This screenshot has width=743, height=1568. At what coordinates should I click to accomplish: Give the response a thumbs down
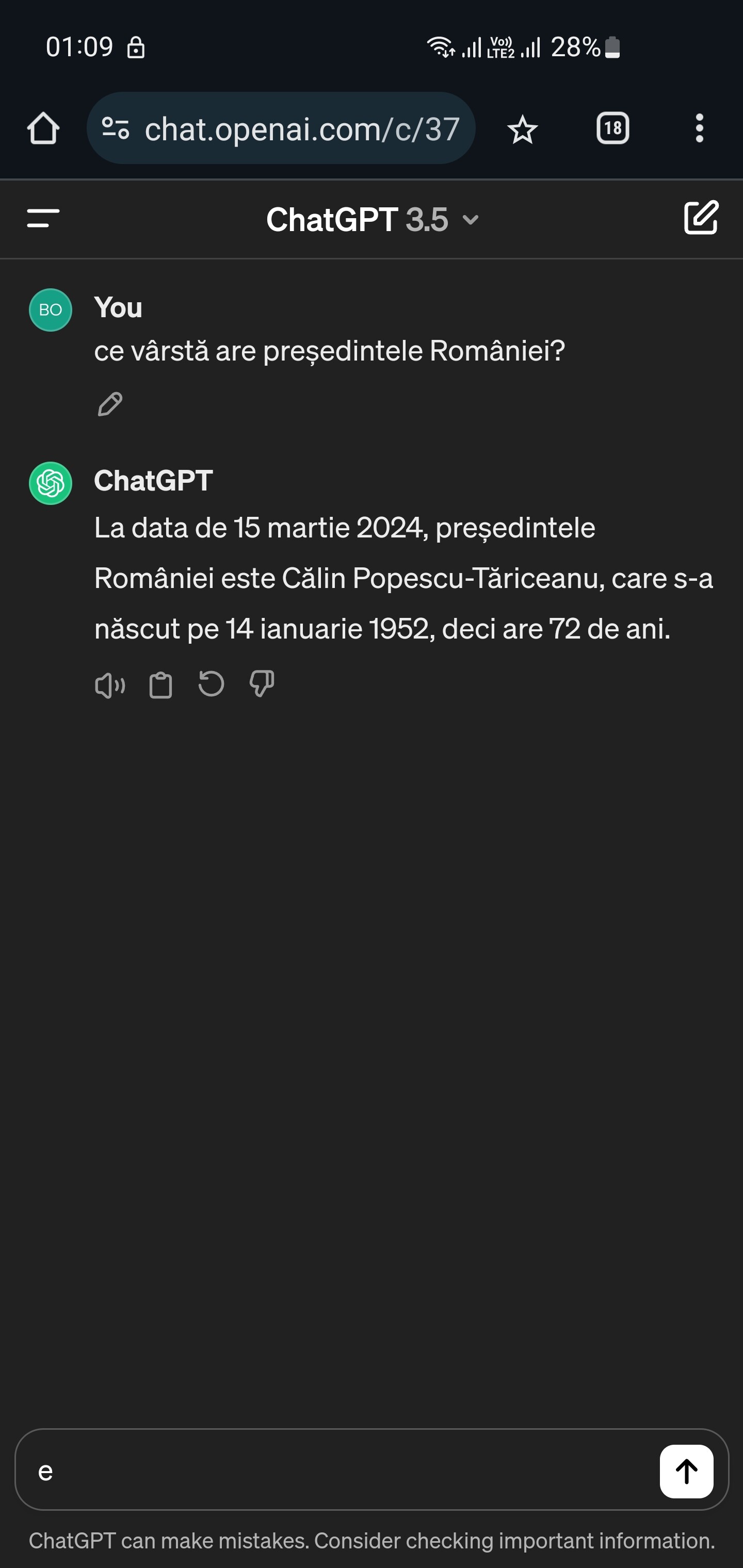coord(262,684)
